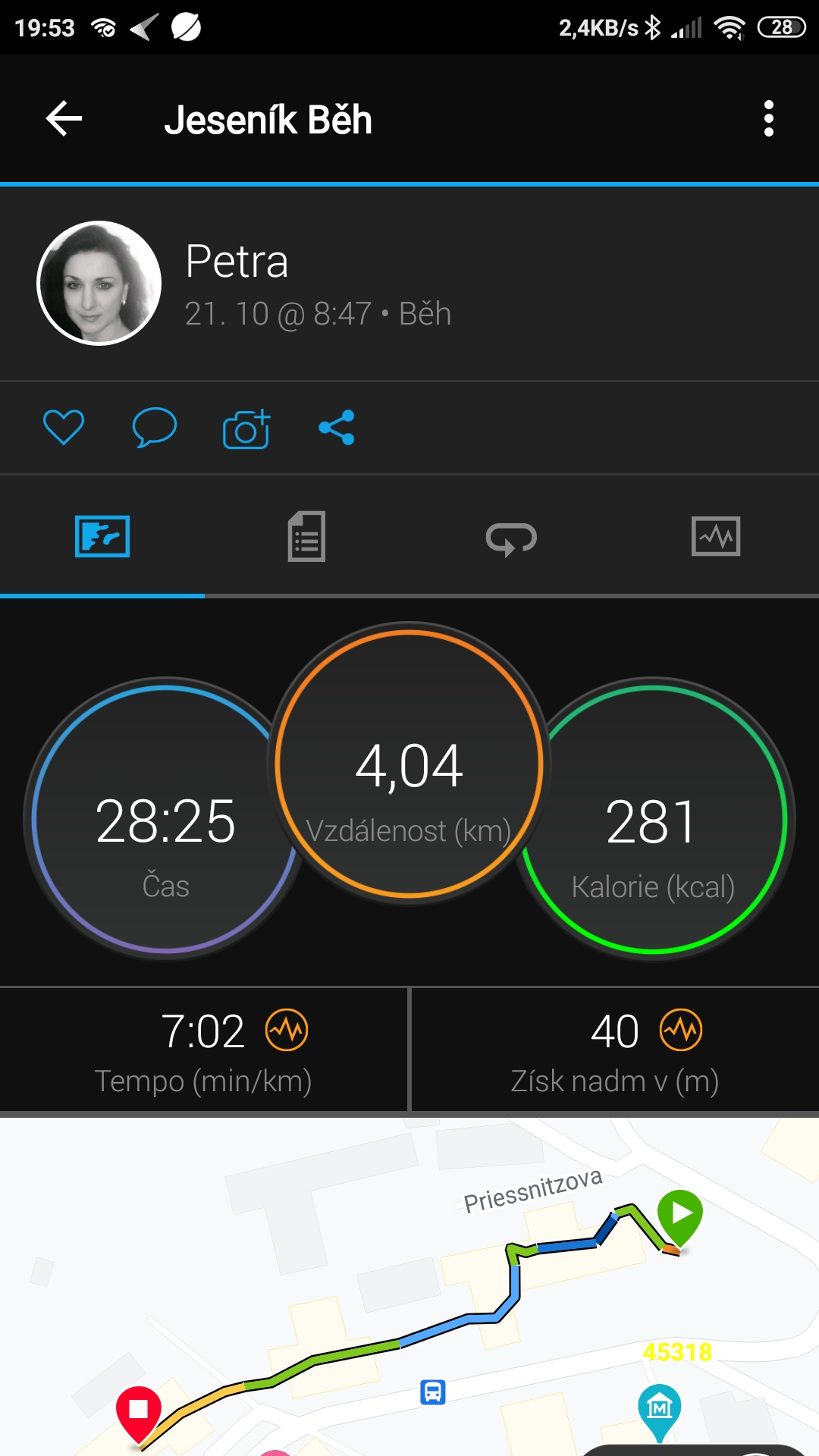The width and height of the screenshot is (819, 1456).
Task: Like this activity with the heart
Action: 64,427
